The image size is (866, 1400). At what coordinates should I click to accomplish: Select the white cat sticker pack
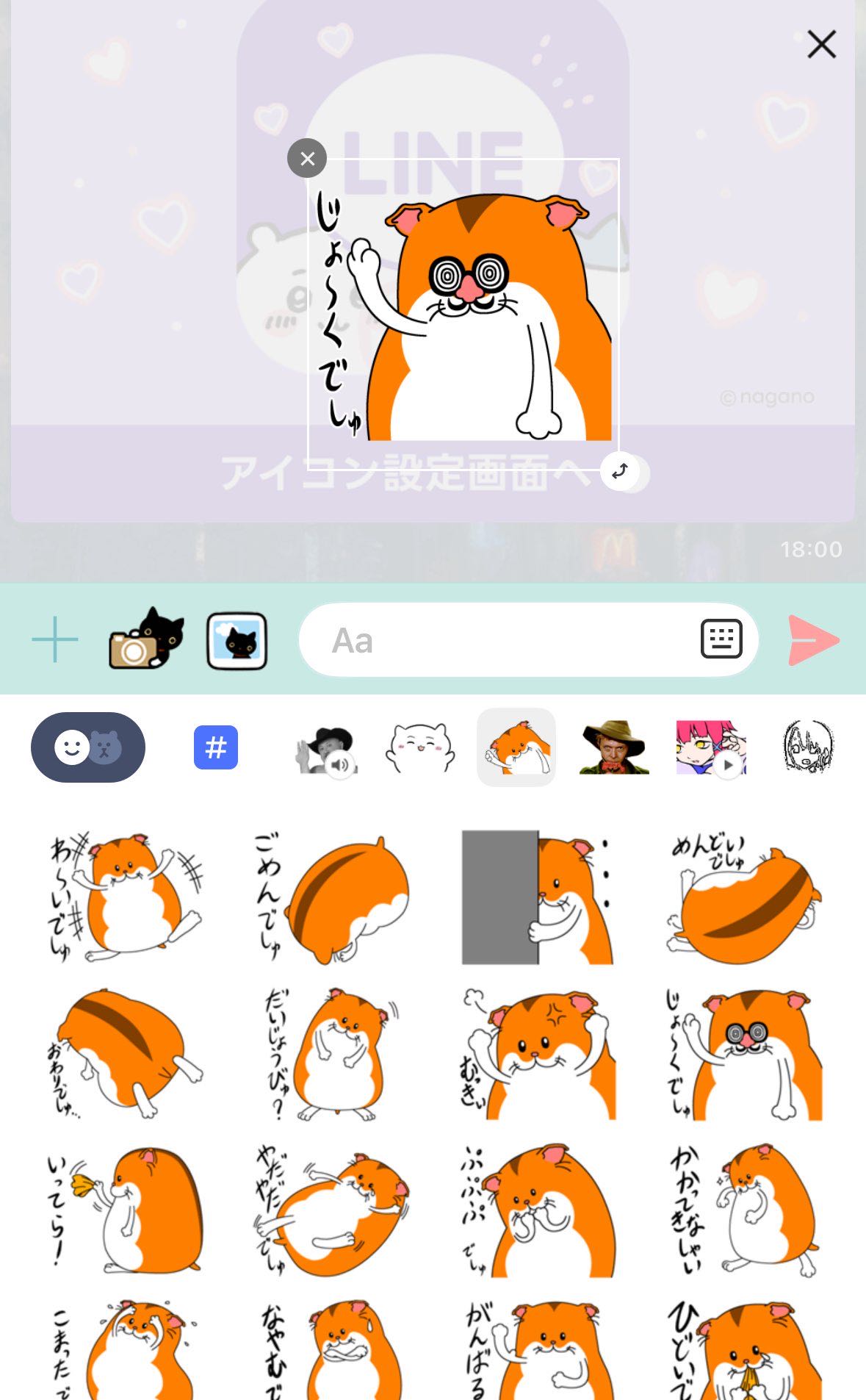pos(419,747)
